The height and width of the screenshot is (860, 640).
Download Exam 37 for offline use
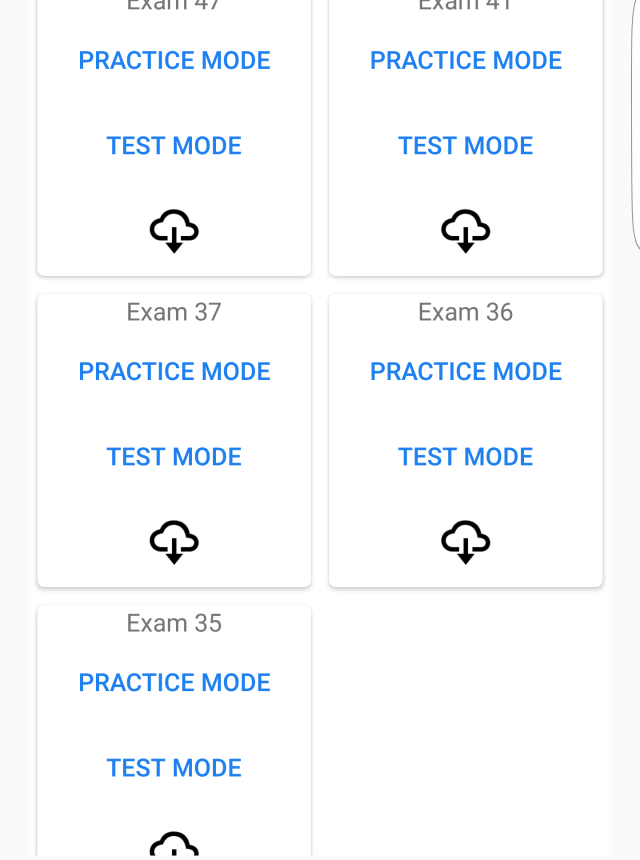click(174, 542)
